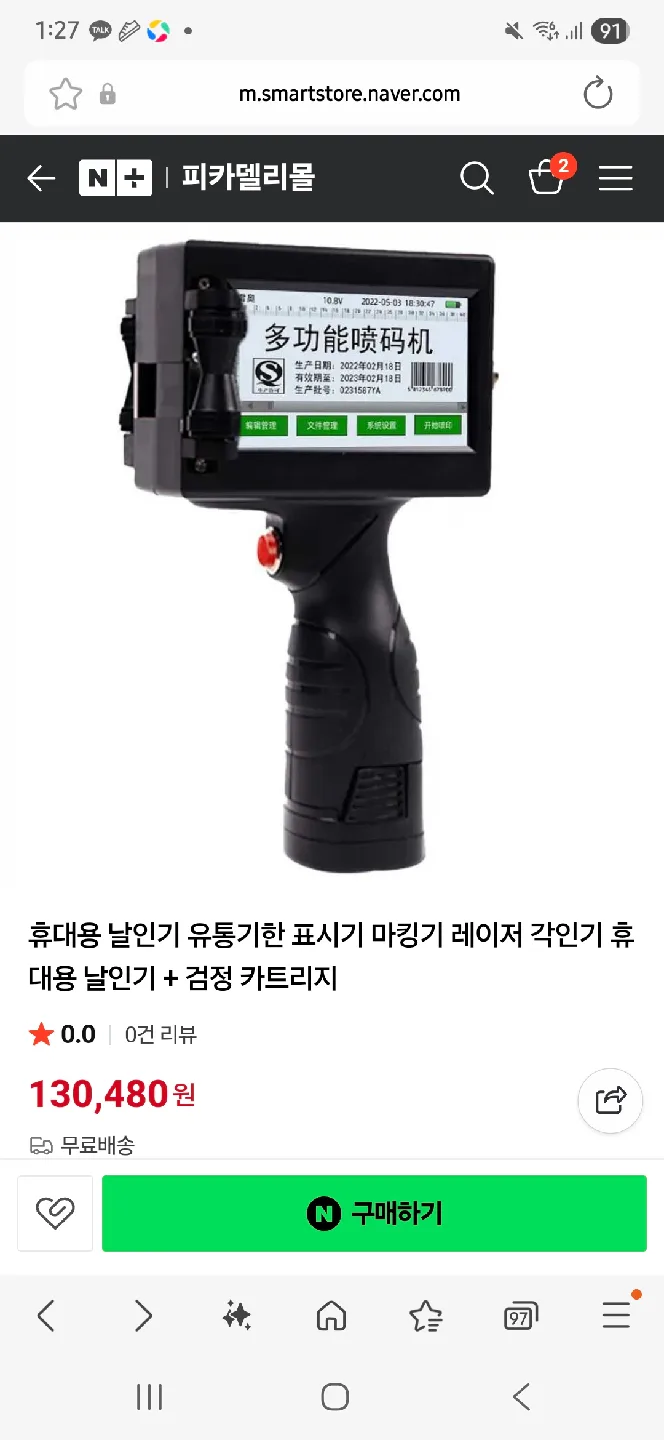Viewport: 664px width, 1440px height.
Task: Open the 97 open tabs view
Action: click(520, 1317)
